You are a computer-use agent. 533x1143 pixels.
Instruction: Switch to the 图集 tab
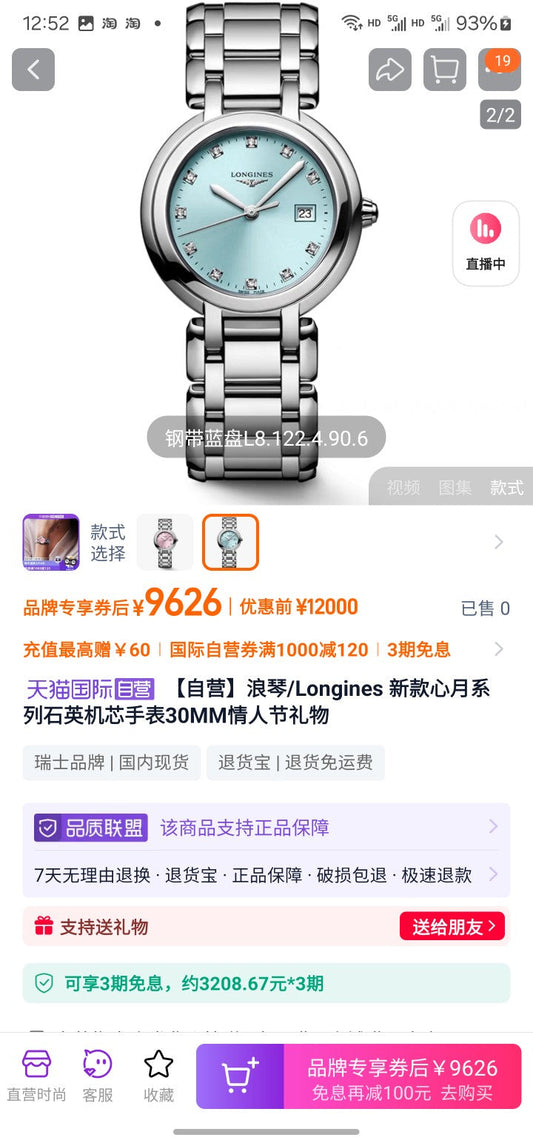(455, 488)
